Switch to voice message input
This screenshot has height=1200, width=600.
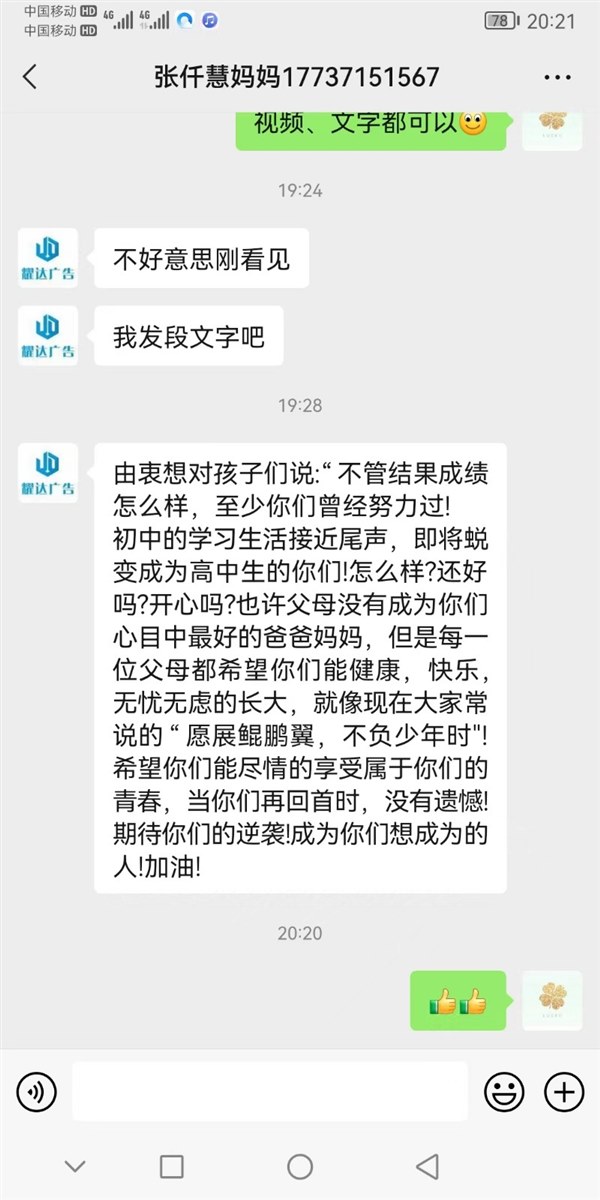[x=36, y=1091]
